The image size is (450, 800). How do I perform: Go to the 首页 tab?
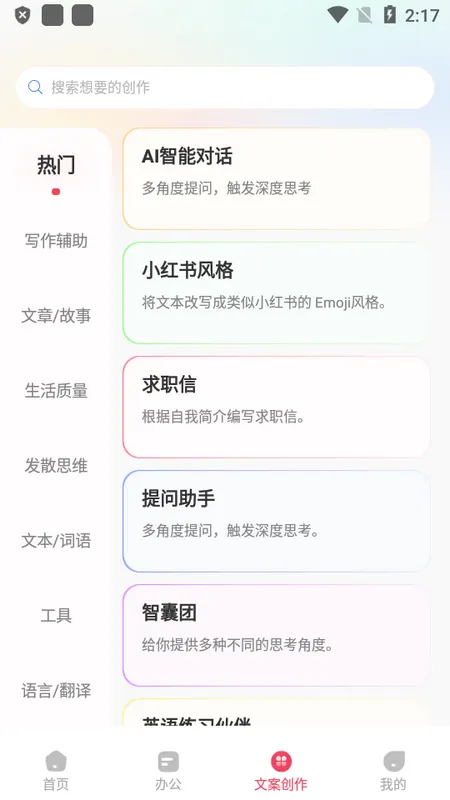click(56, 771)
